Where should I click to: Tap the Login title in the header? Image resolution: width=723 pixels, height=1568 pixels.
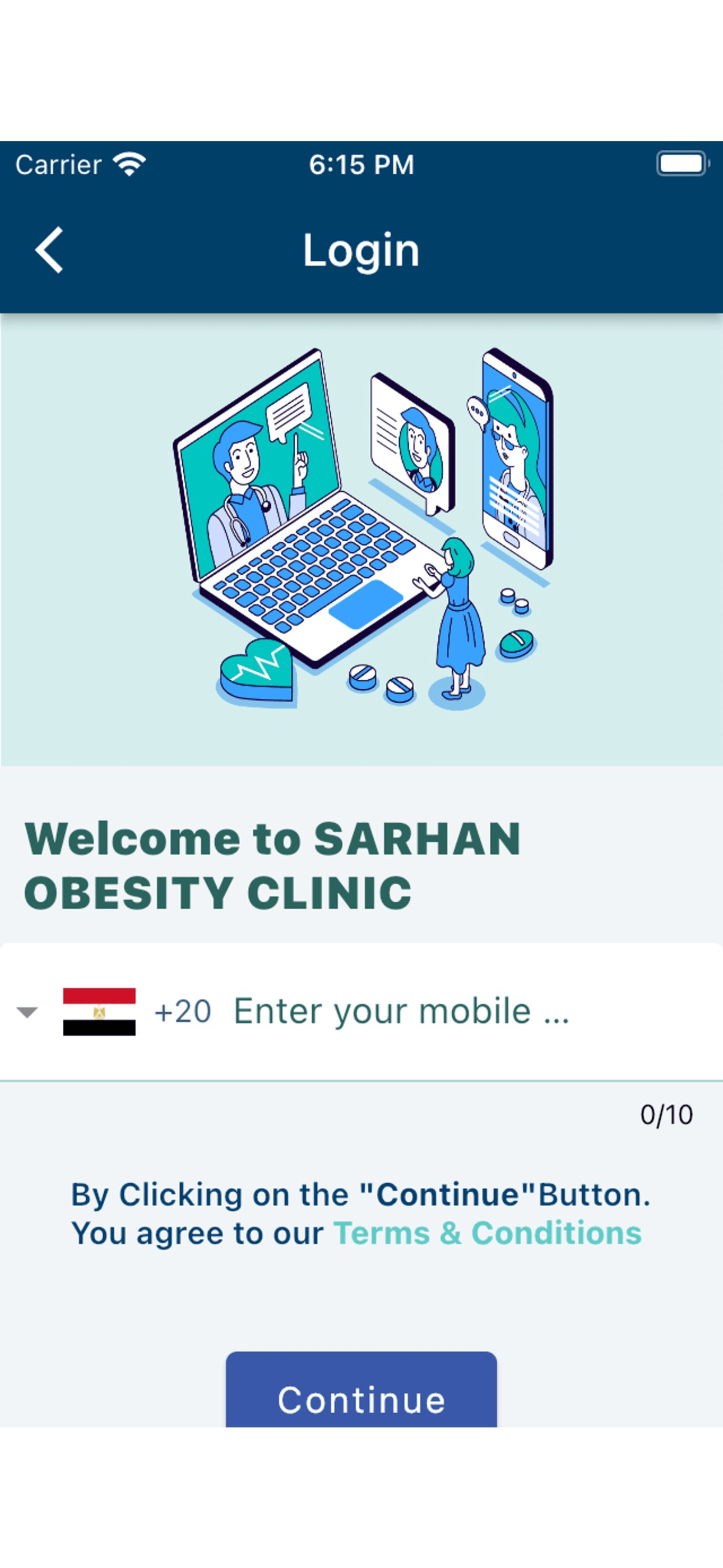coord(361,250)
